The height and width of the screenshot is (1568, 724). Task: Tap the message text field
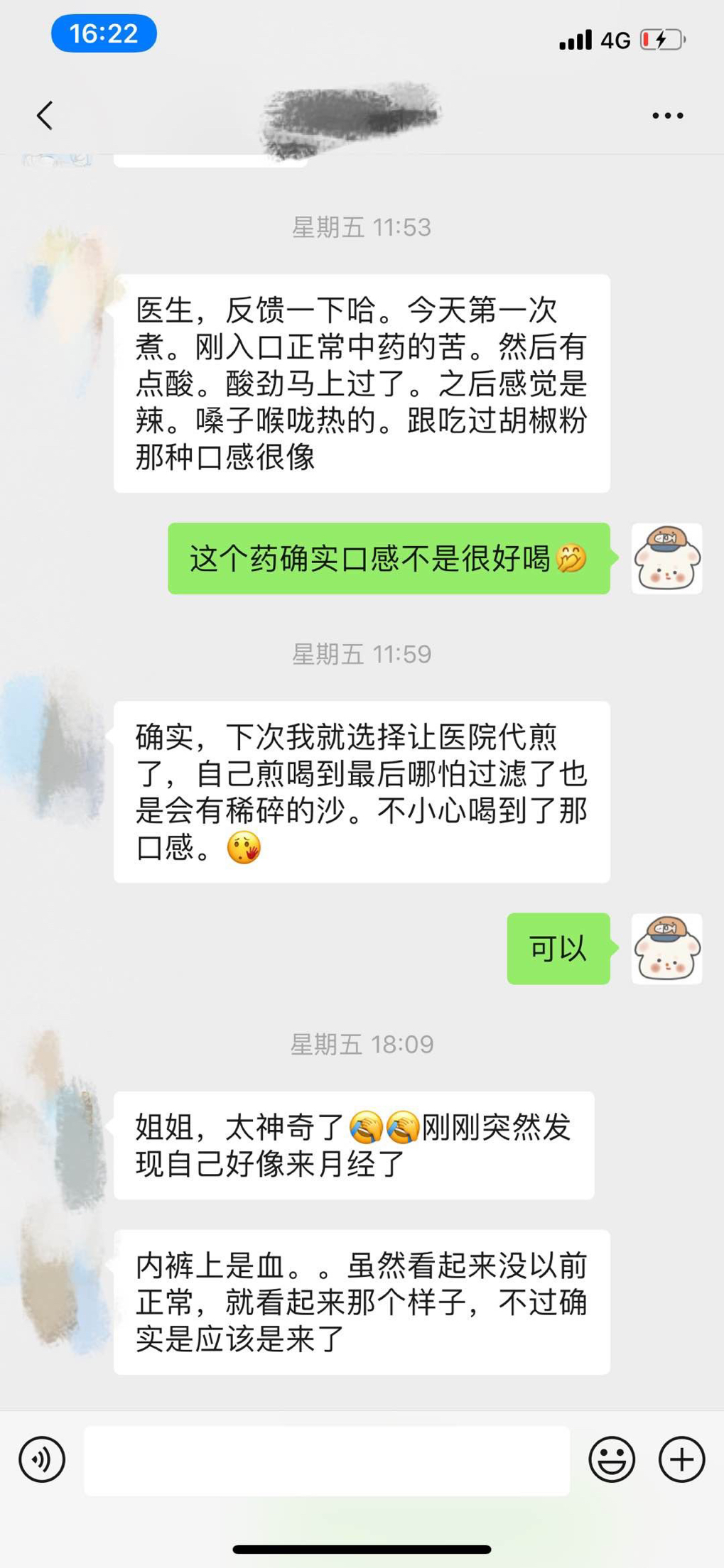pyautogui.click(x=327, y=1460)
